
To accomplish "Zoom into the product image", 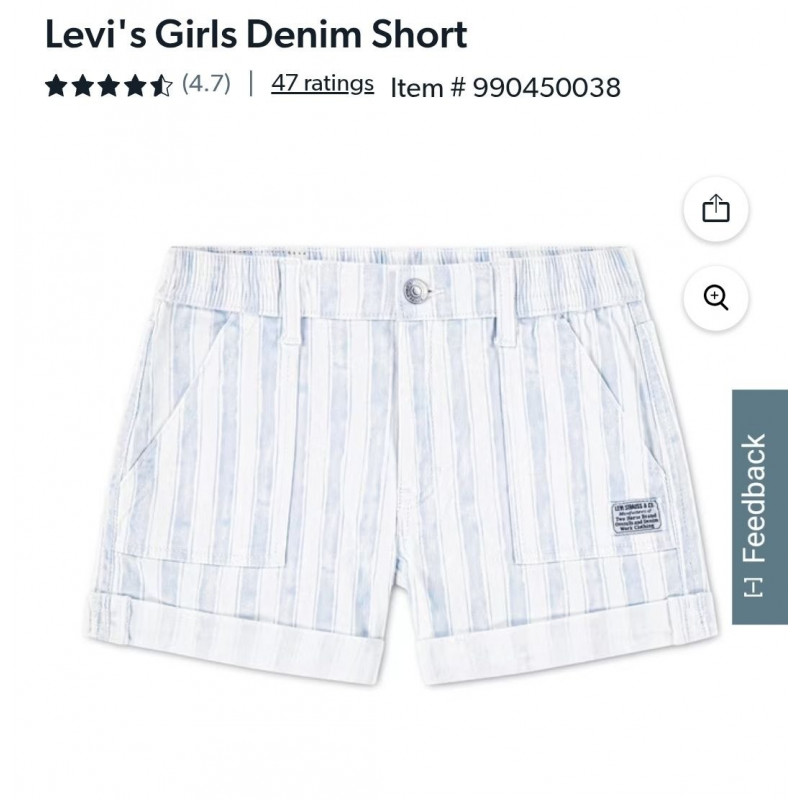I will pos(716,298).
